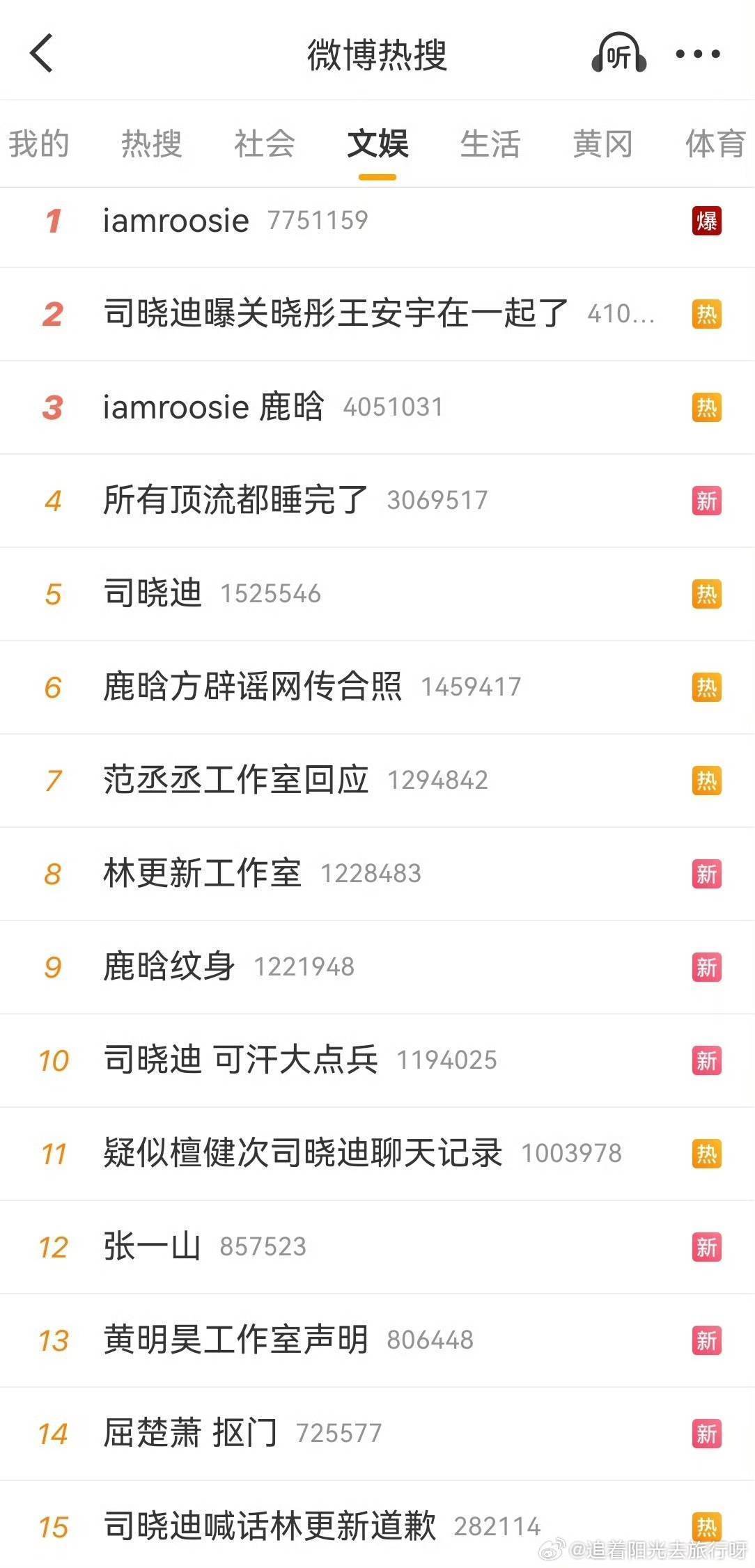View topic 范丞丞工作室回应
The width and height of the screenshot is (755, 1568).
[235, 780]
